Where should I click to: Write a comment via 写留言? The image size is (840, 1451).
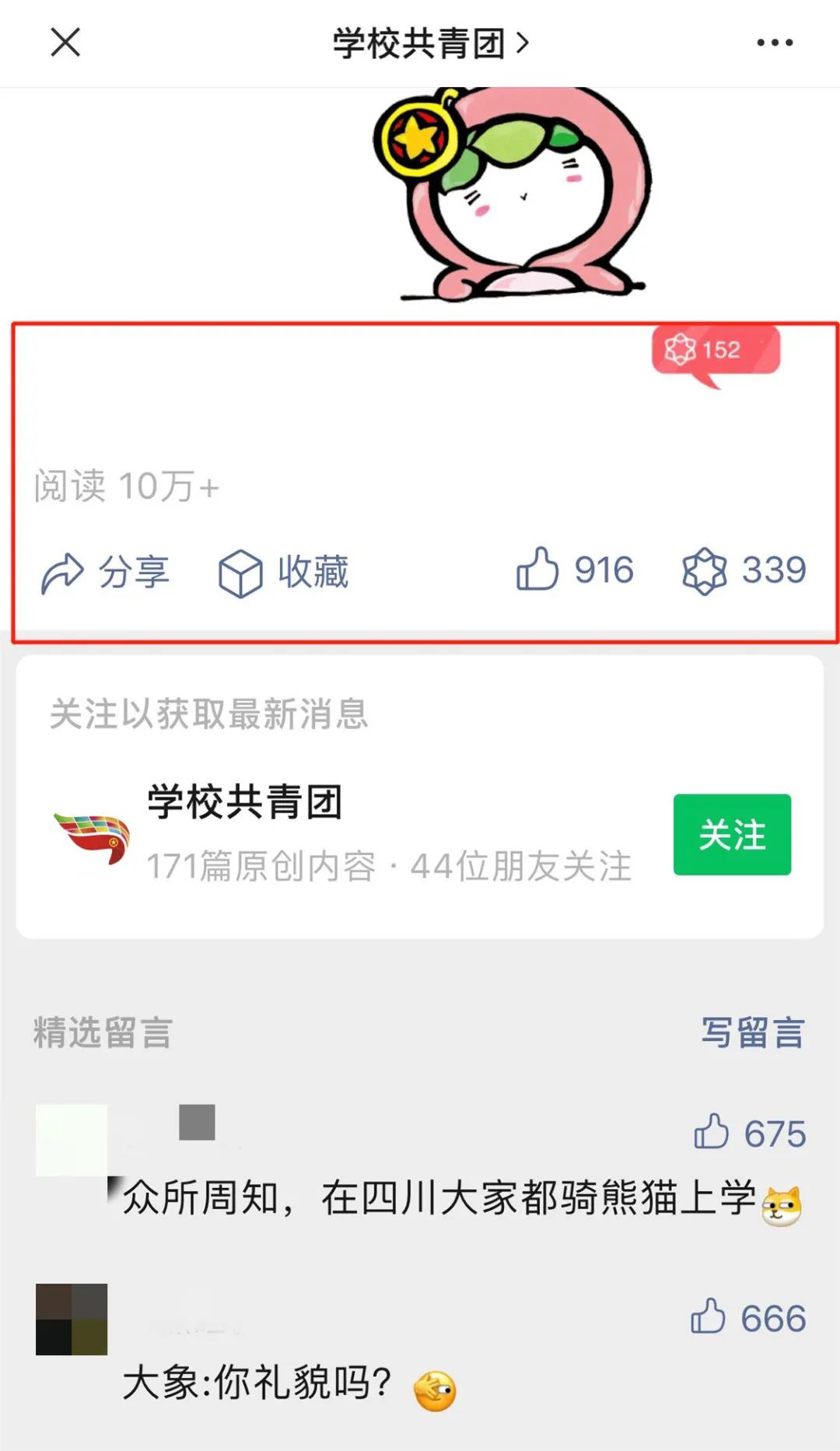click(x=752, y=1033)
